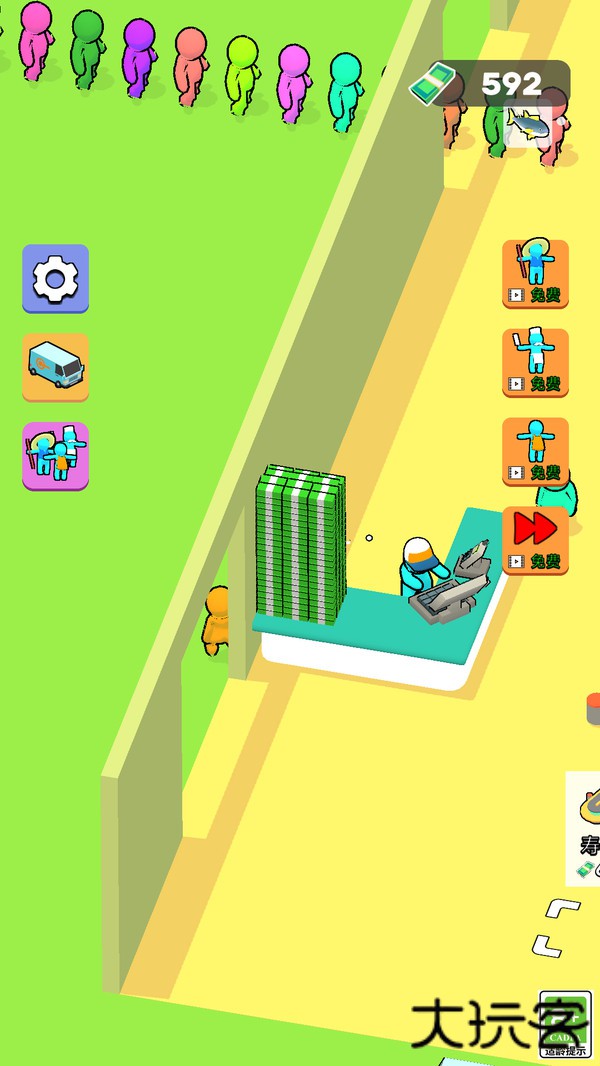600x1066 pixels.
Task: Activate the free fast-forward speed boost
Action: (535, 540)
